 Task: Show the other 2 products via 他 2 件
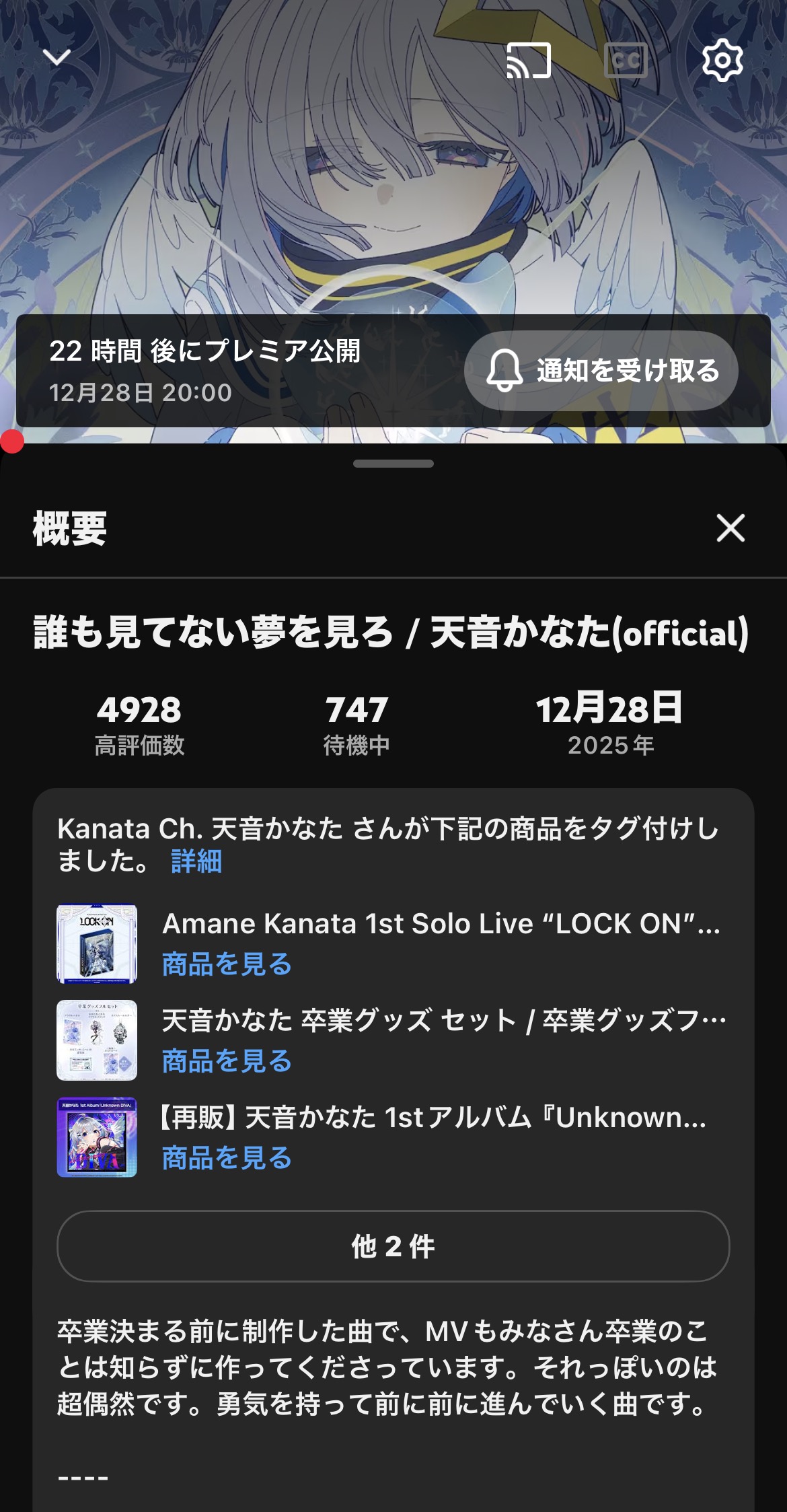[x=394, y=1246]
